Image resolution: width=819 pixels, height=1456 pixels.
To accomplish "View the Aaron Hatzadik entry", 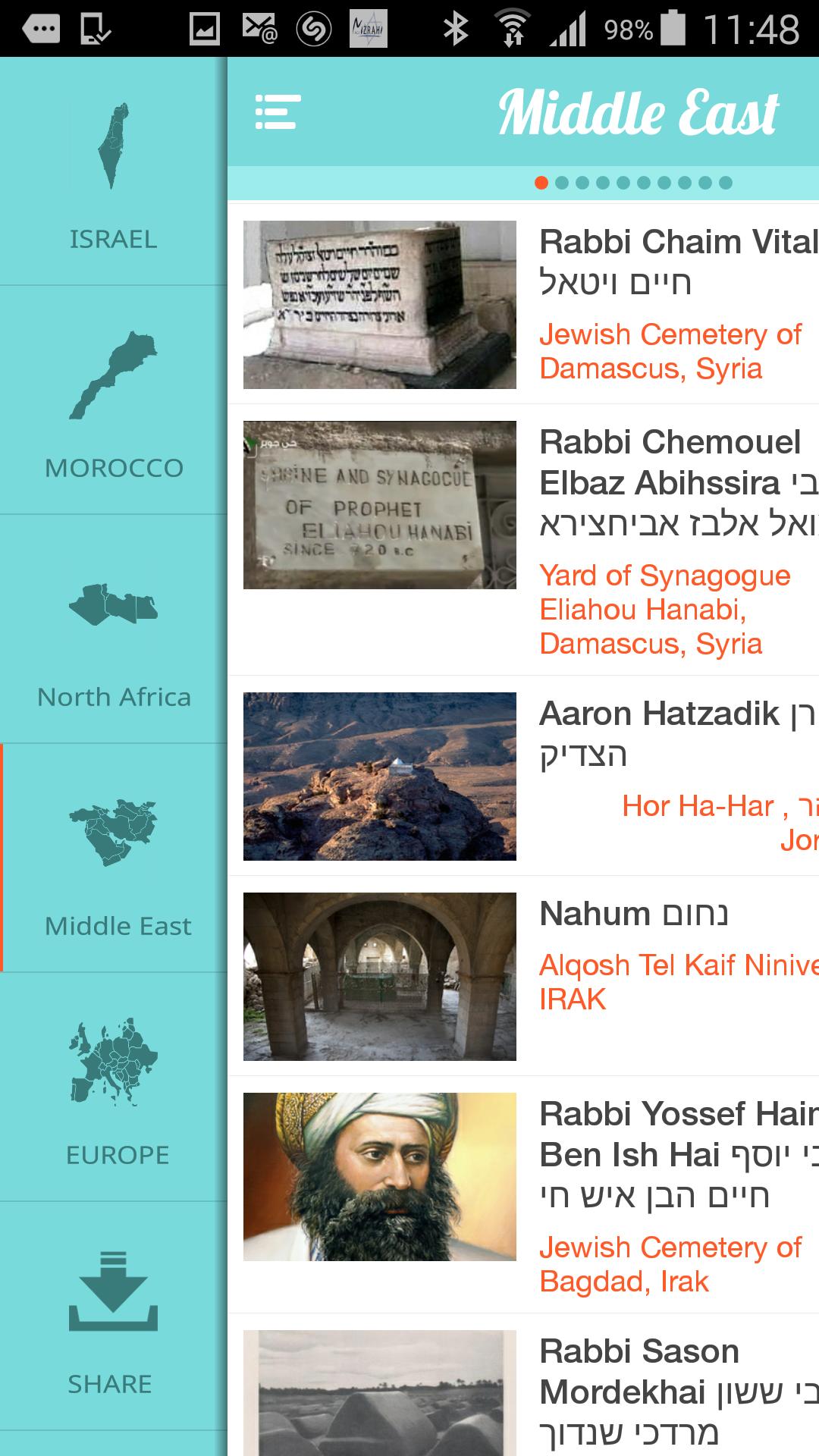I will 523,776.
